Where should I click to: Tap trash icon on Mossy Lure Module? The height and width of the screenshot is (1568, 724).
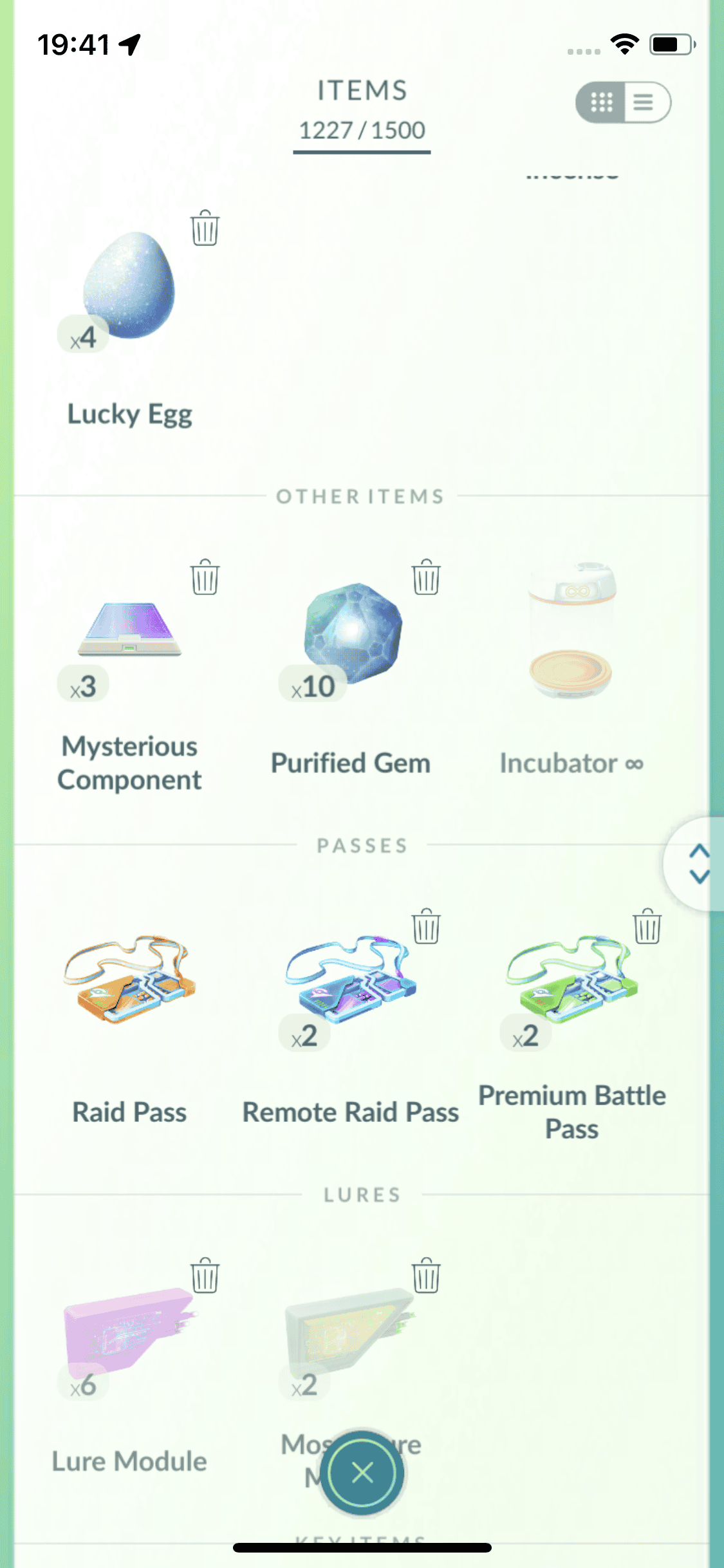click(x=426, y=1276)
